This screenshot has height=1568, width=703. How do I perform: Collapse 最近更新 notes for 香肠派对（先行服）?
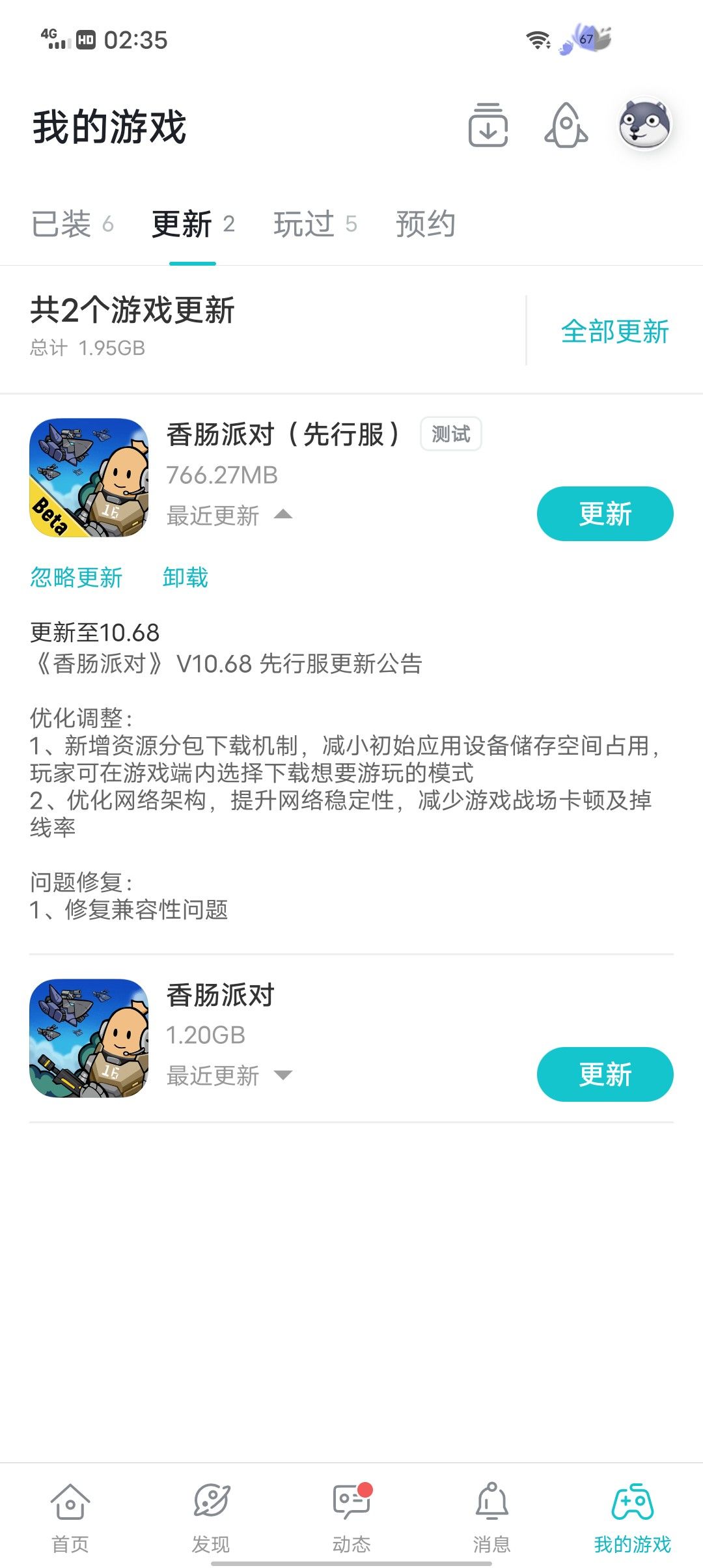pos(229,516)
